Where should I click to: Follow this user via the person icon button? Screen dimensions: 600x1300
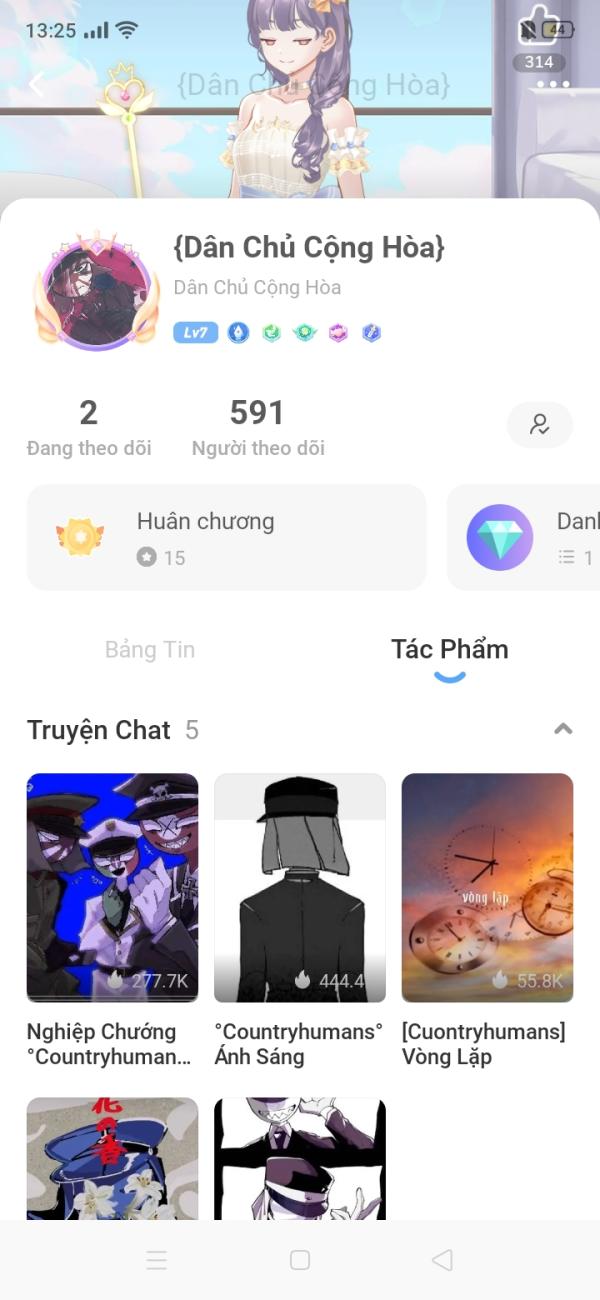tap(539, 425)
